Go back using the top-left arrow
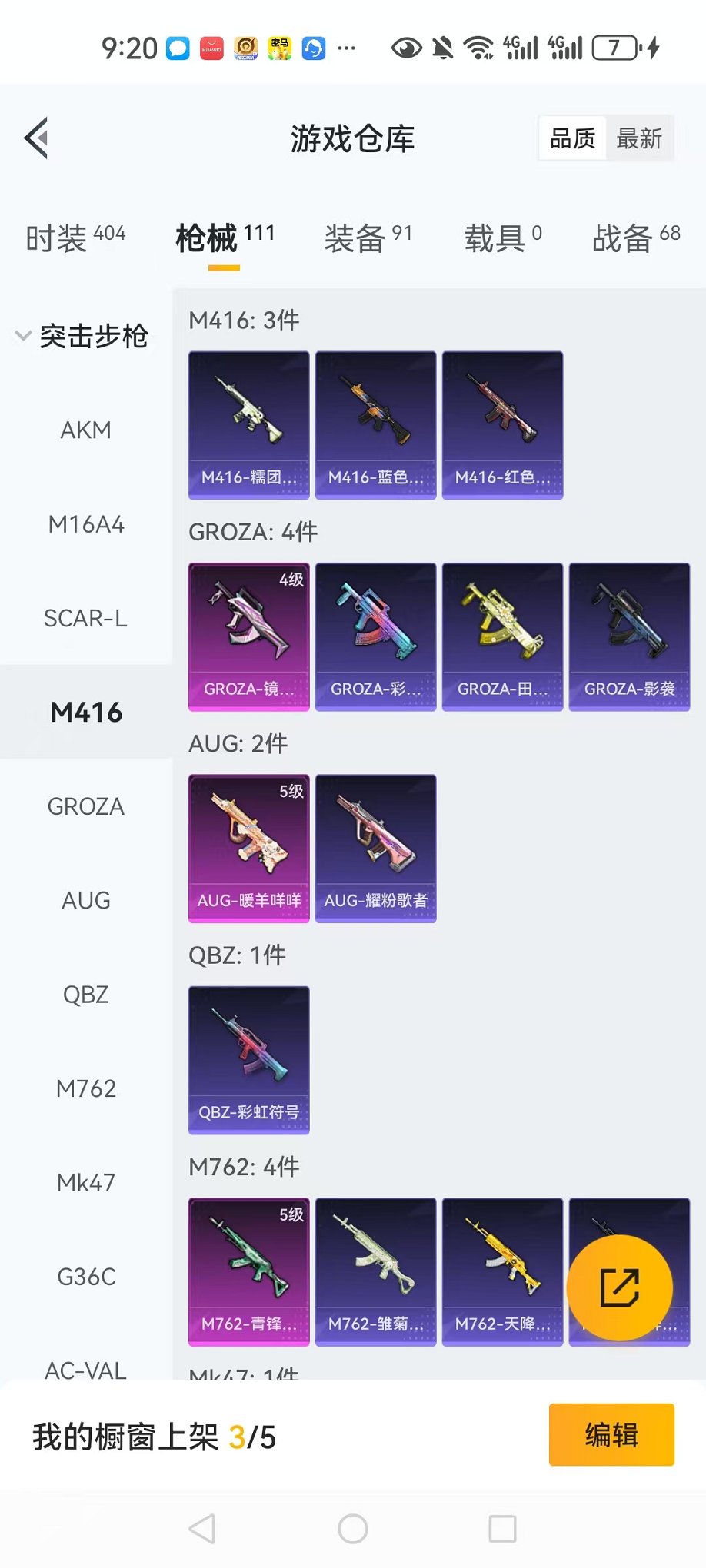Viewport: 706px width, 1568px height. 37,138
